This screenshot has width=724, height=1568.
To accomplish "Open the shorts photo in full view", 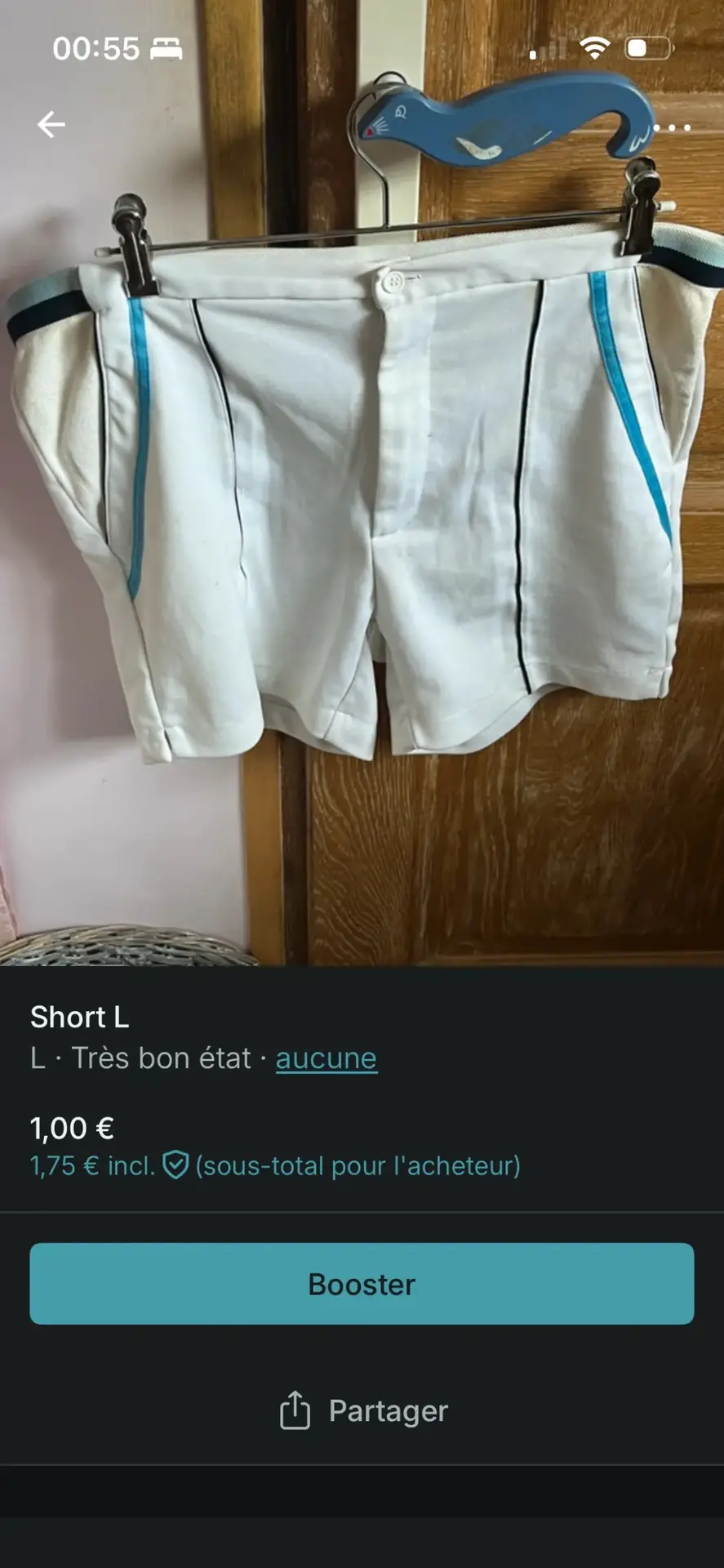I will [362, 490].
